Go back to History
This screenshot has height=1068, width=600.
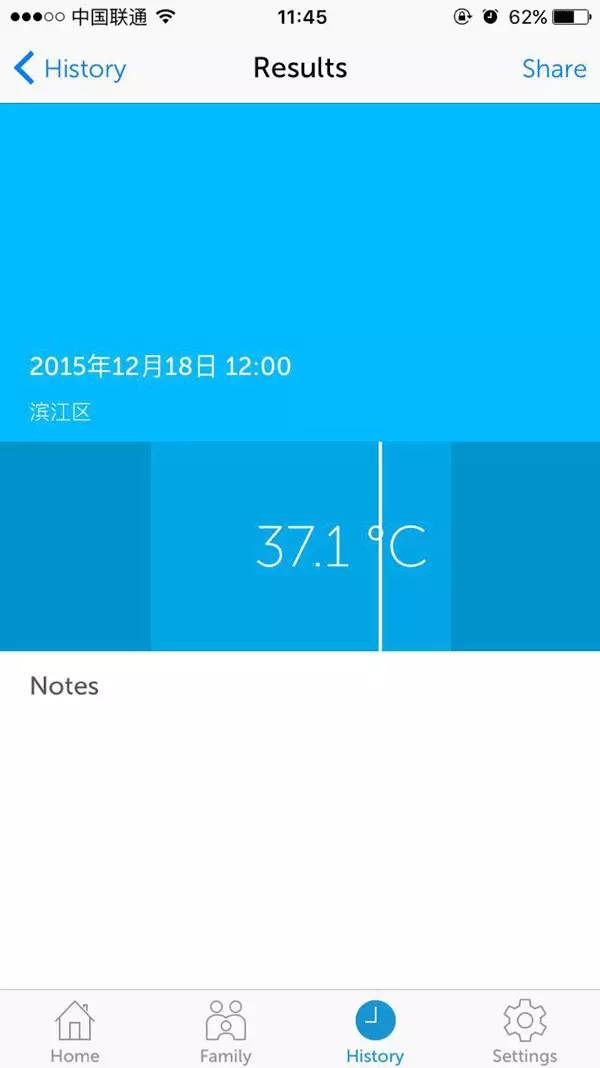[70, 68]
